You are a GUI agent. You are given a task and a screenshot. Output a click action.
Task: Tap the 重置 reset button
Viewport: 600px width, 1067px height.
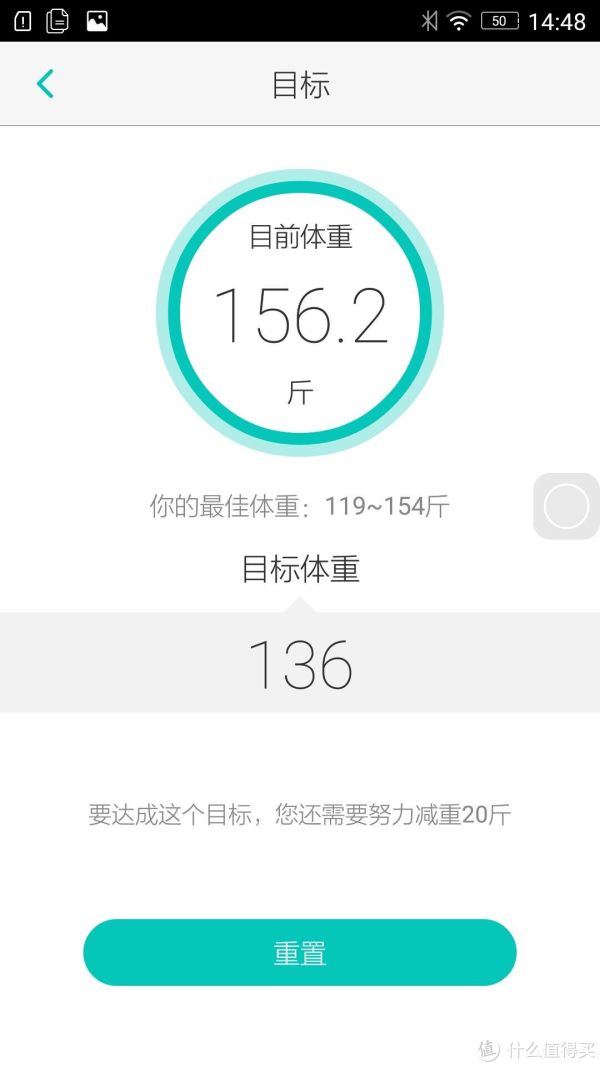pyautogui.click(x=299, y=953)
